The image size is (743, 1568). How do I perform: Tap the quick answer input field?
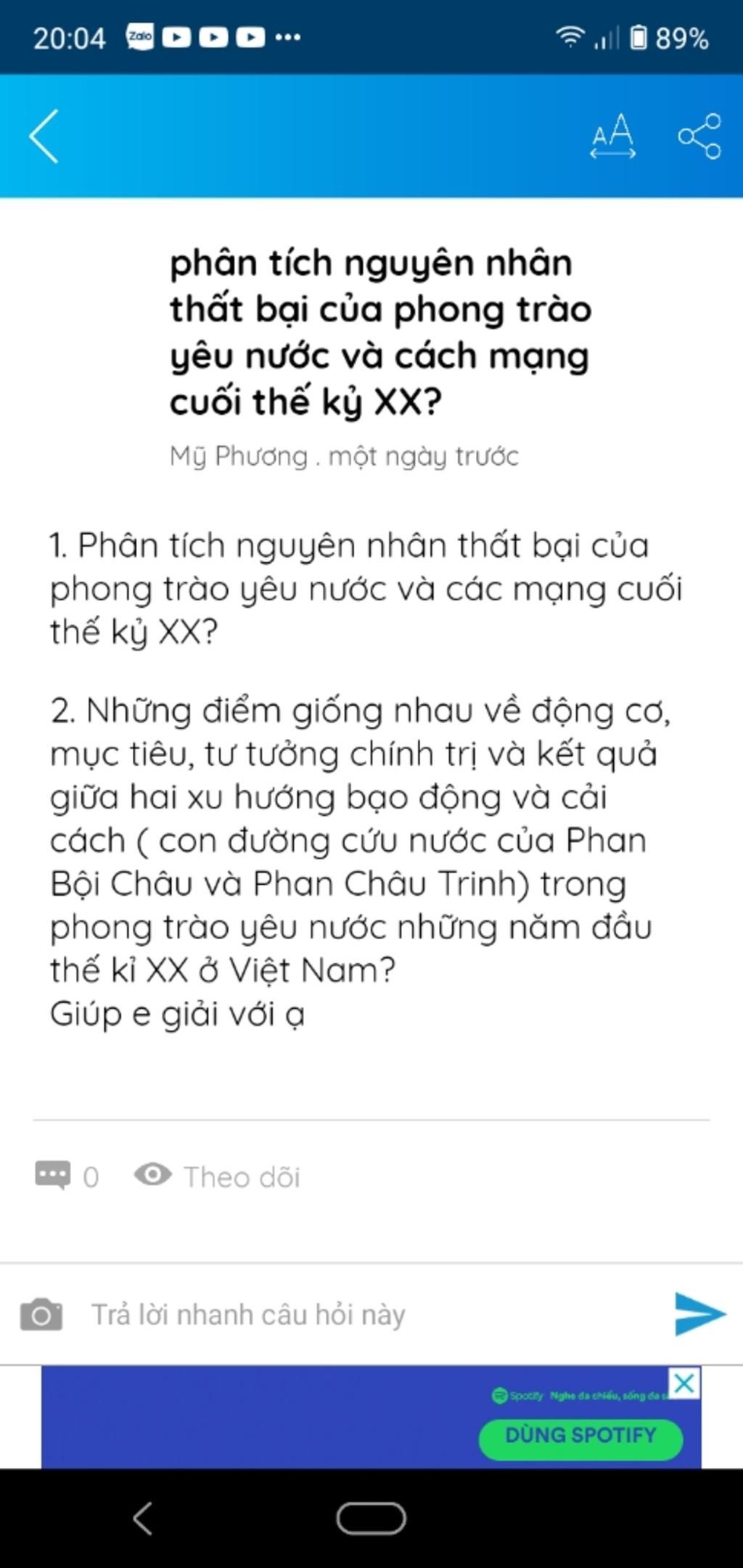pos(363,1314)
